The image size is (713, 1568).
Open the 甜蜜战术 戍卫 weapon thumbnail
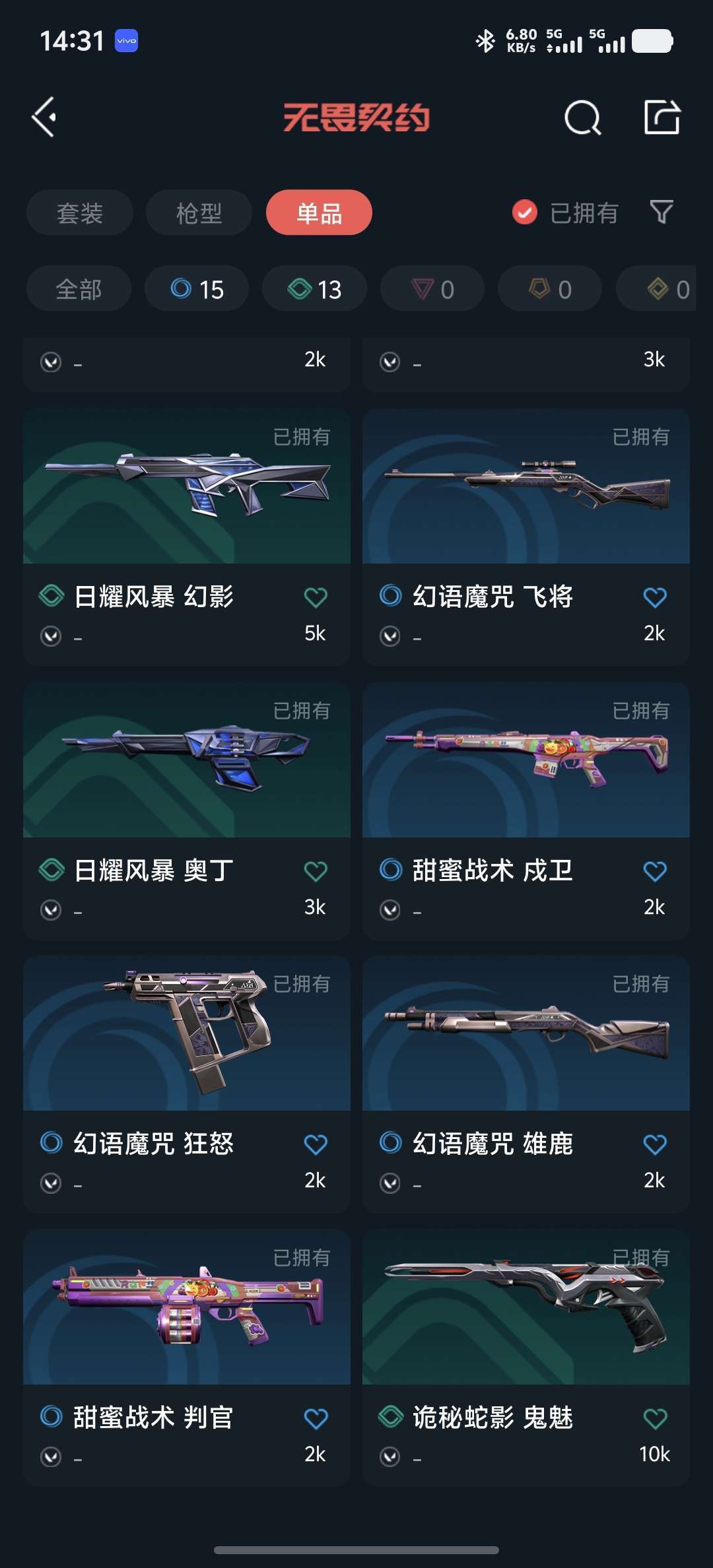(x=526, y=760)
